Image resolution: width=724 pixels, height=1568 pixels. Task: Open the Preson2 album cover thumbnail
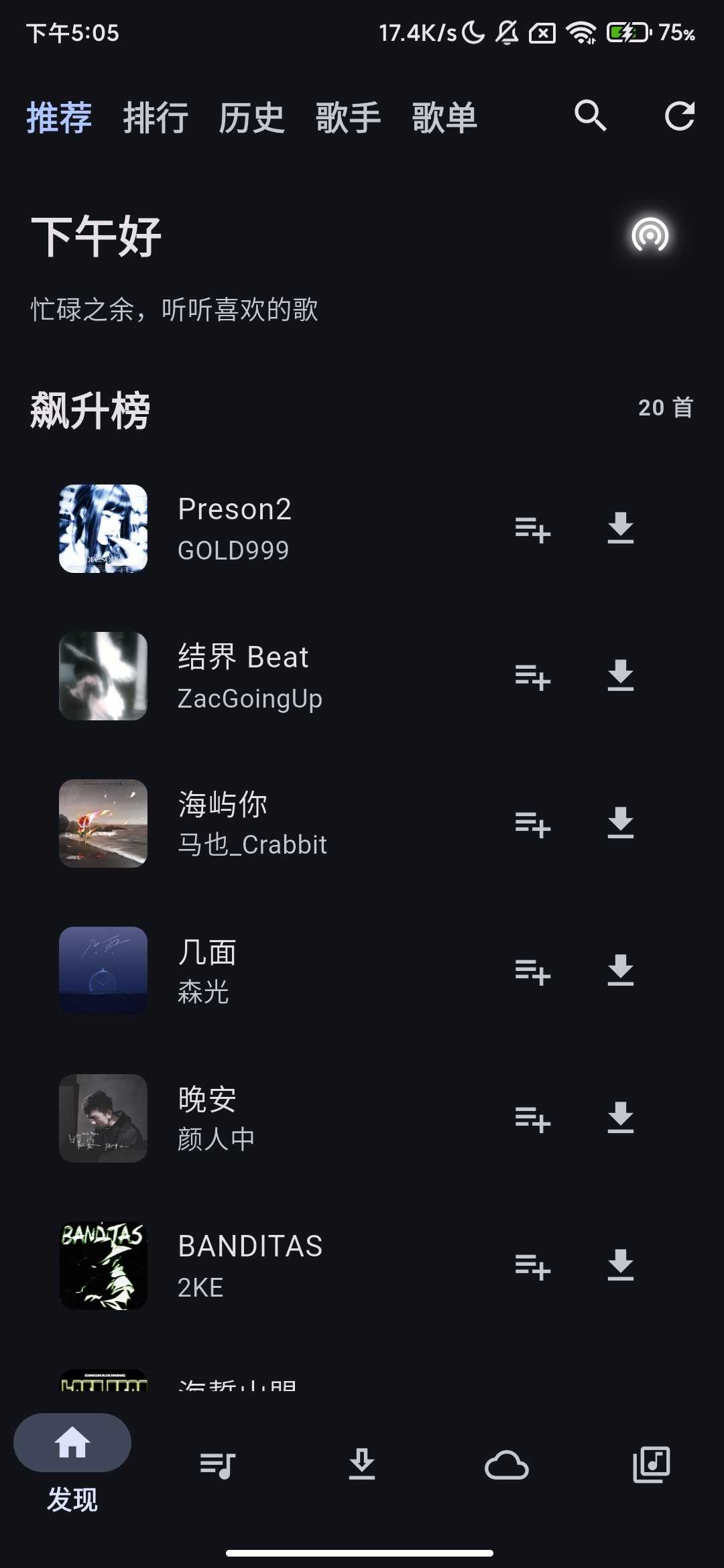tap(103, 529)
